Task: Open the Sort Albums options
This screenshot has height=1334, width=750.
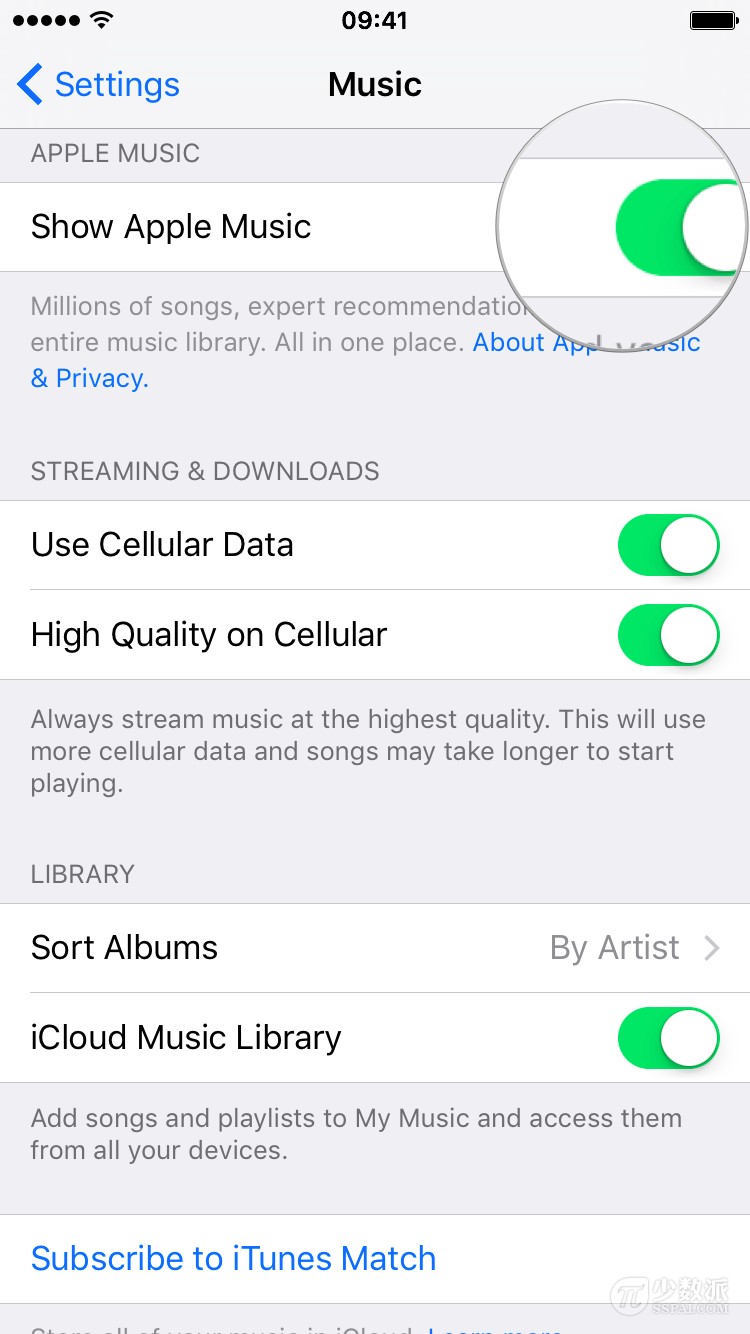Action: point(375,948)
